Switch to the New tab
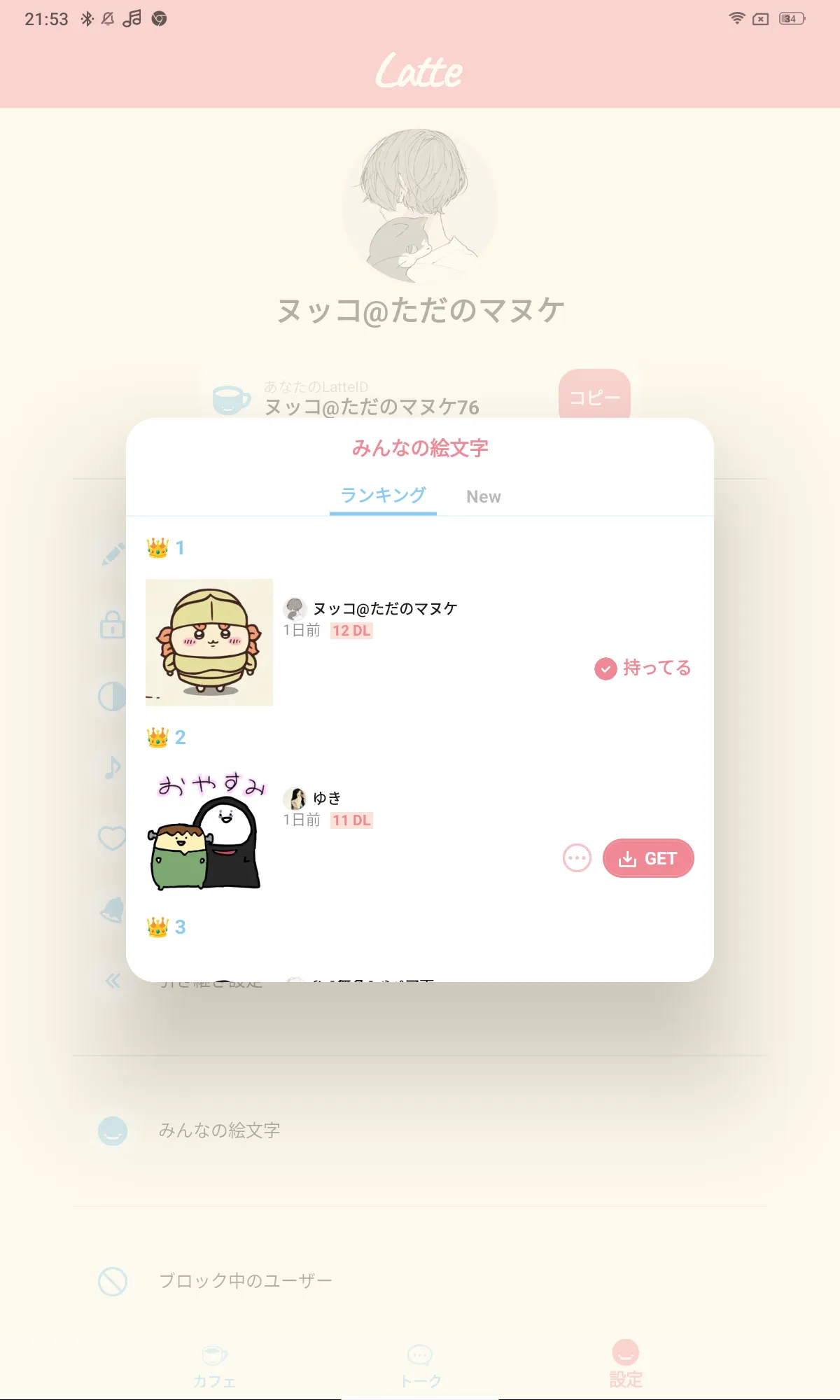Image resolution: width=840 pixels, height=1400 pixels. pyautogui.click(x=483, y=496)
